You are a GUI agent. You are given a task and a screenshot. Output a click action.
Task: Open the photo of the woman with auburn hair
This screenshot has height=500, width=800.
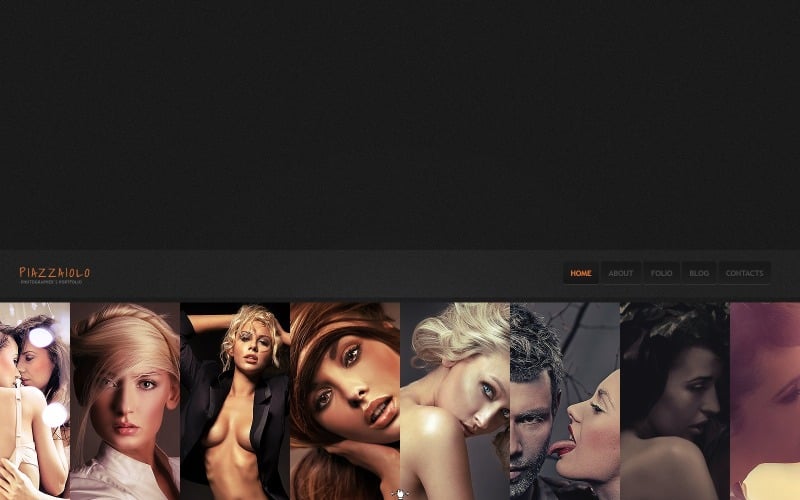344,400
